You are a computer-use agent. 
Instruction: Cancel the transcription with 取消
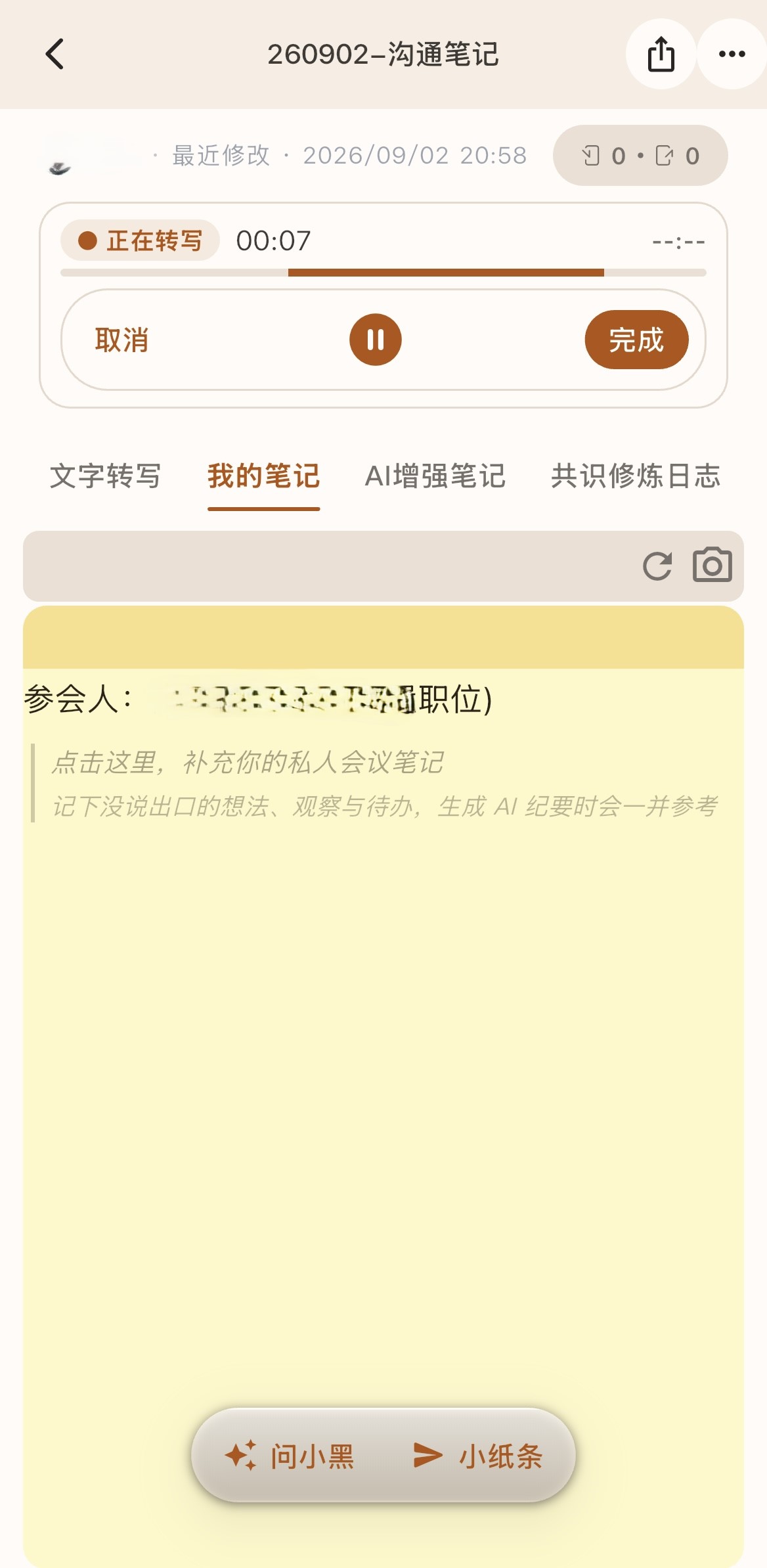(121, 340)
